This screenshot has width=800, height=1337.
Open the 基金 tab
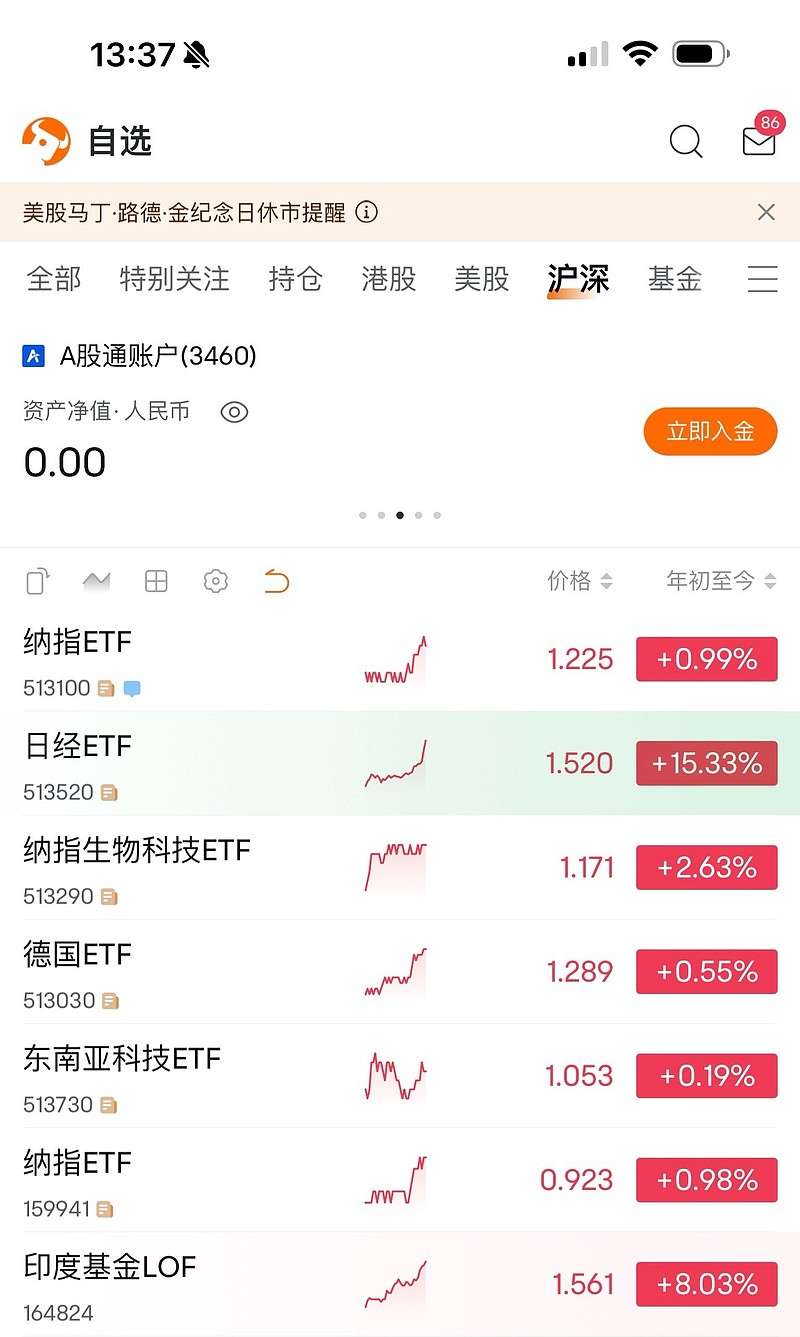tap(675, 279)
